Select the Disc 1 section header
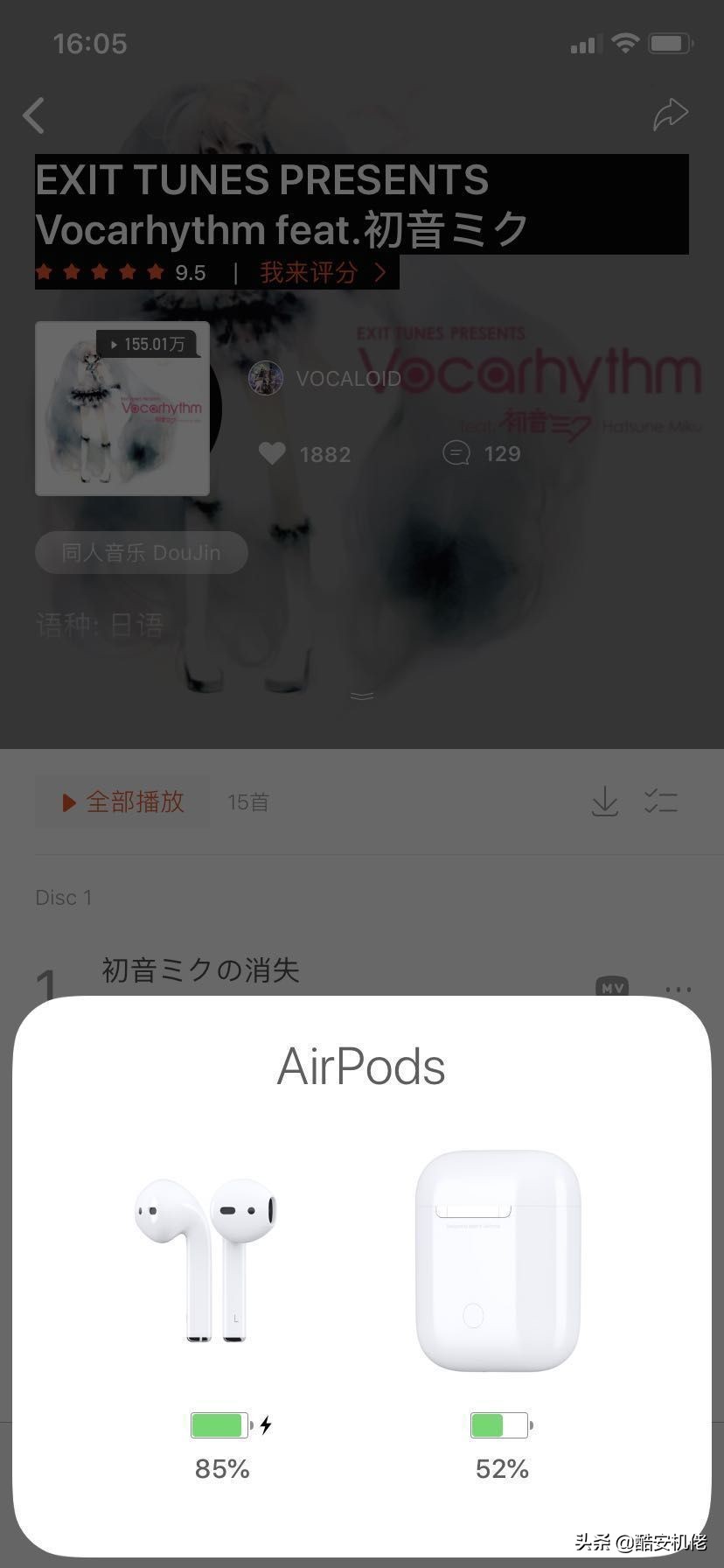This screenshot has width=724, height=1568. pos(63,897)
